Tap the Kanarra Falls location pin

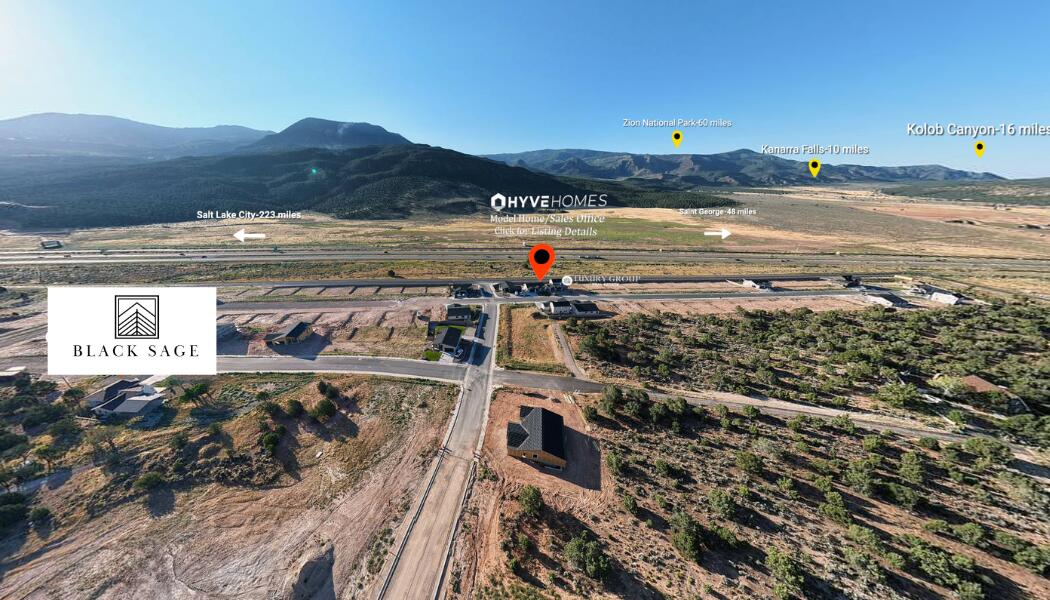(814, 166)
